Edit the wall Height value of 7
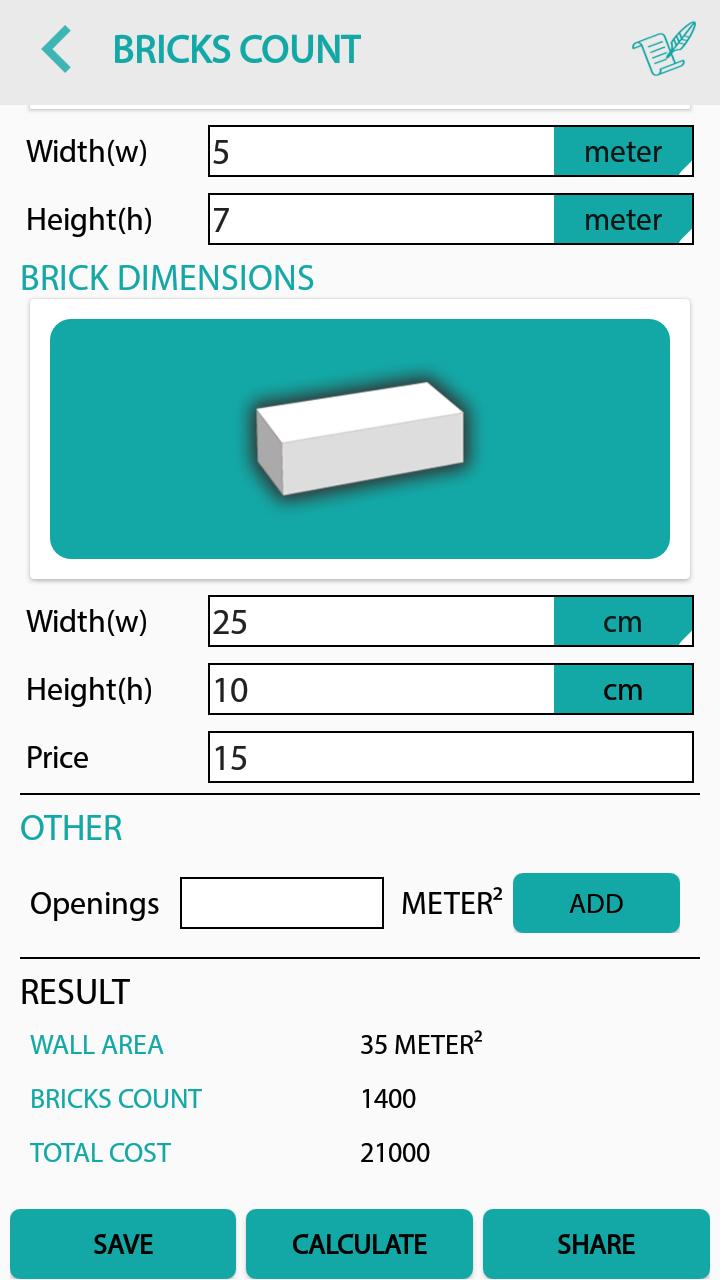720x1280 pixels. (x=380, y=219)
